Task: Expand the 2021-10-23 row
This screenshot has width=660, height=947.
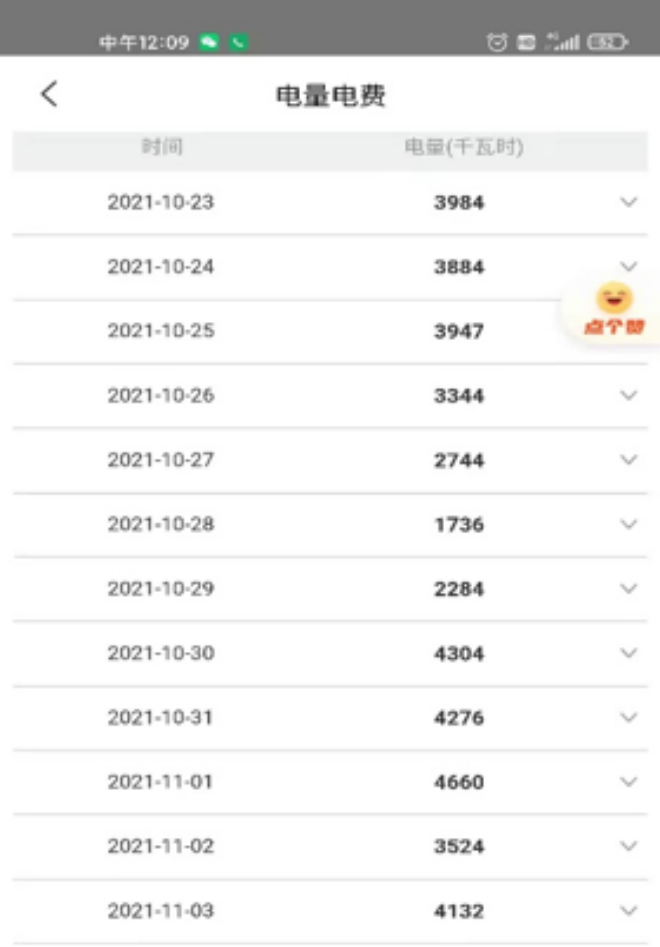Action: pos(628,202)
